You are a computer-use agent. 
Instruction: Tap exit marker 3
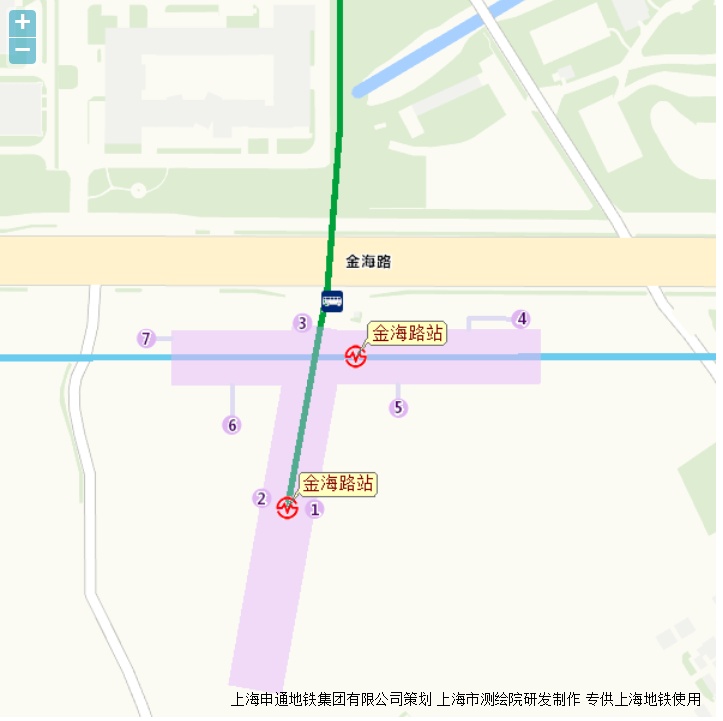[x=302, y=323]
